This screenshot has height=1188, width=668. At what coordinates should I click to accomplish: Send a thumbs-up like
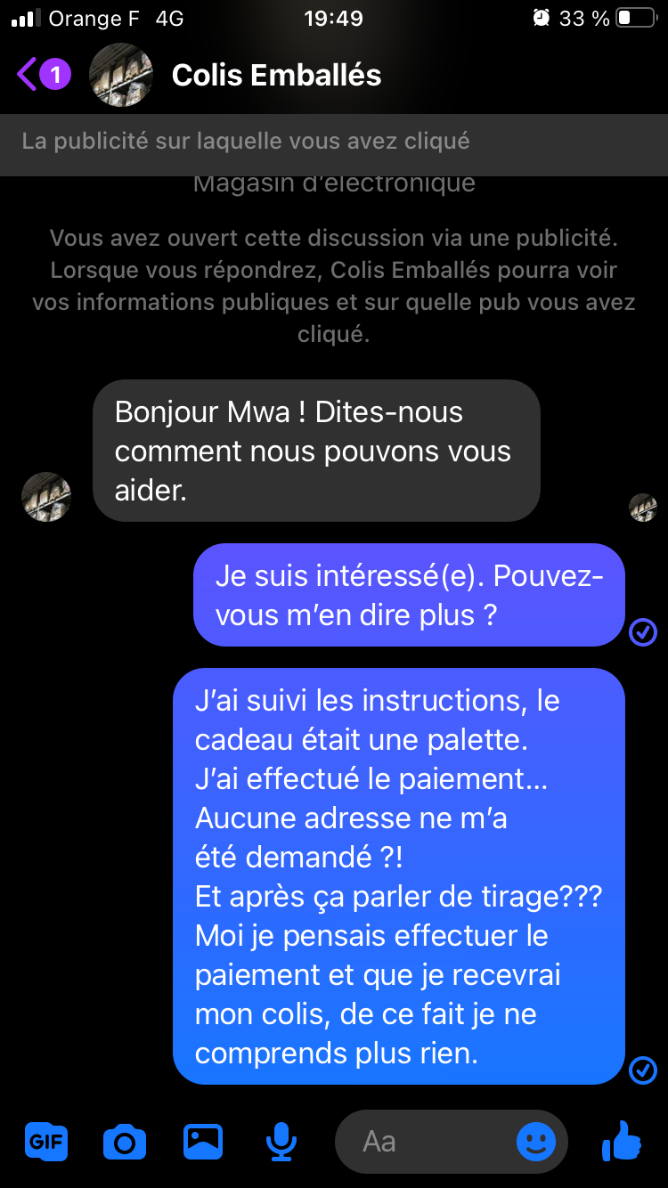622,1140
